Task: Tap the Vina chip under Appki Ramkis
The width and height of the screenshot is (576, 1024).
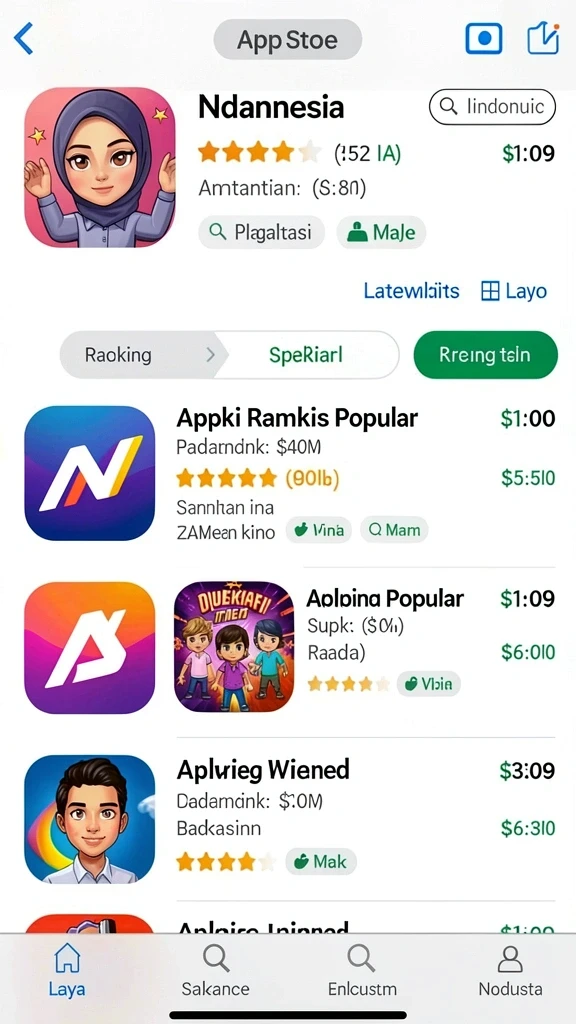Action: 319,530
